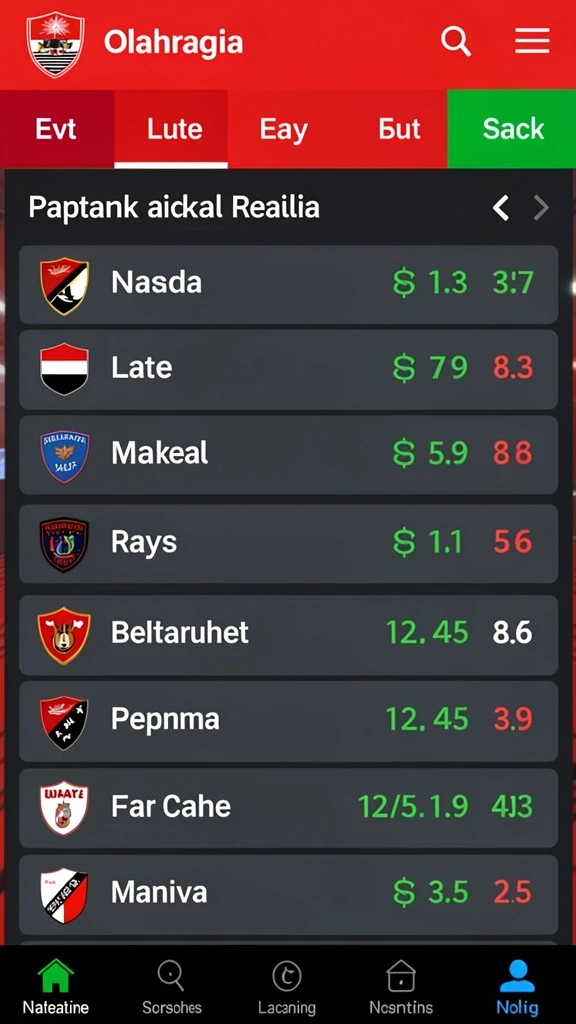The image size is (576, 1024).
Task: Select the Far Cahe row
Action: point(289,808)
